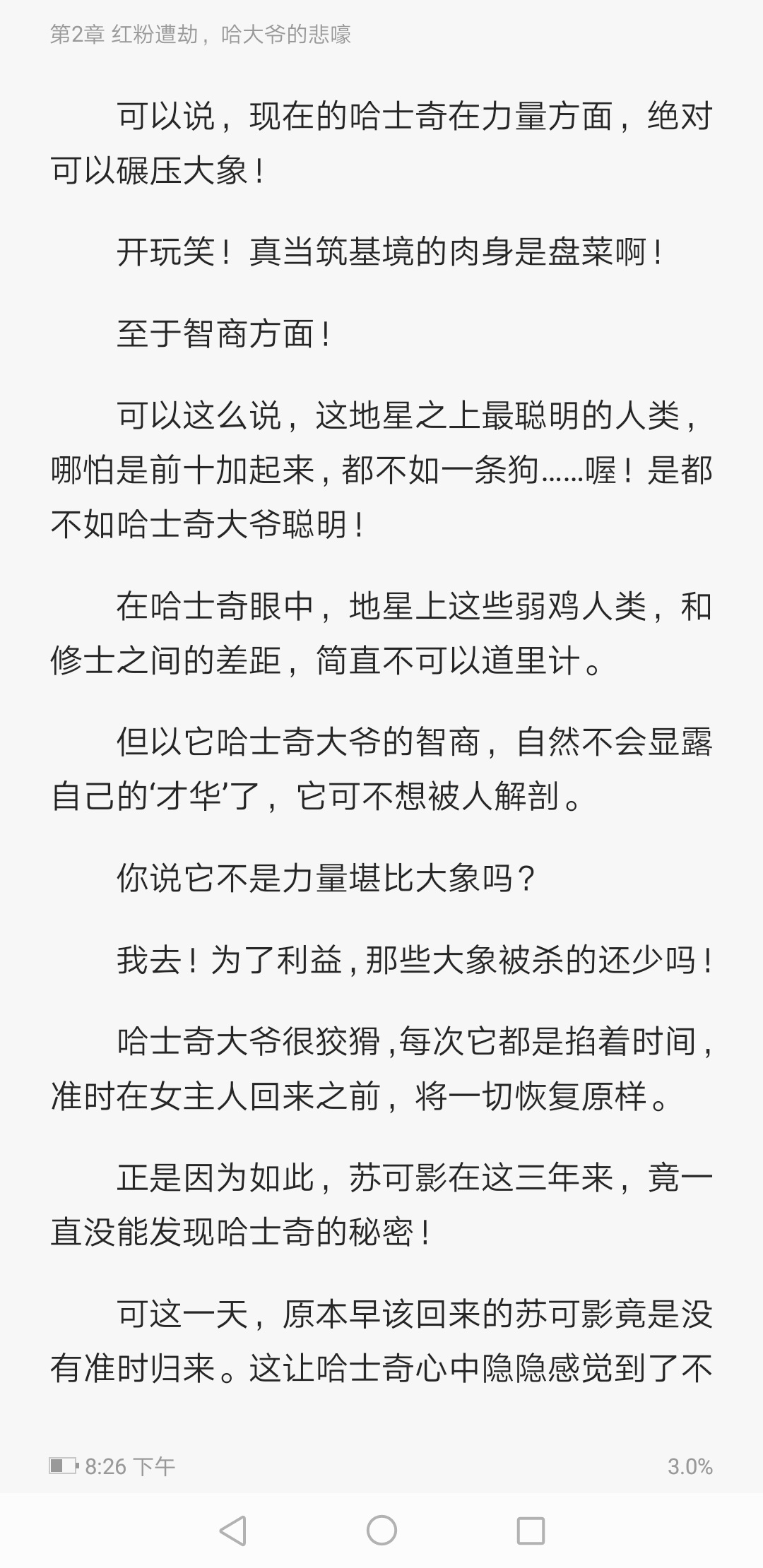Go to the home screen

click(x=381, y=1531)
